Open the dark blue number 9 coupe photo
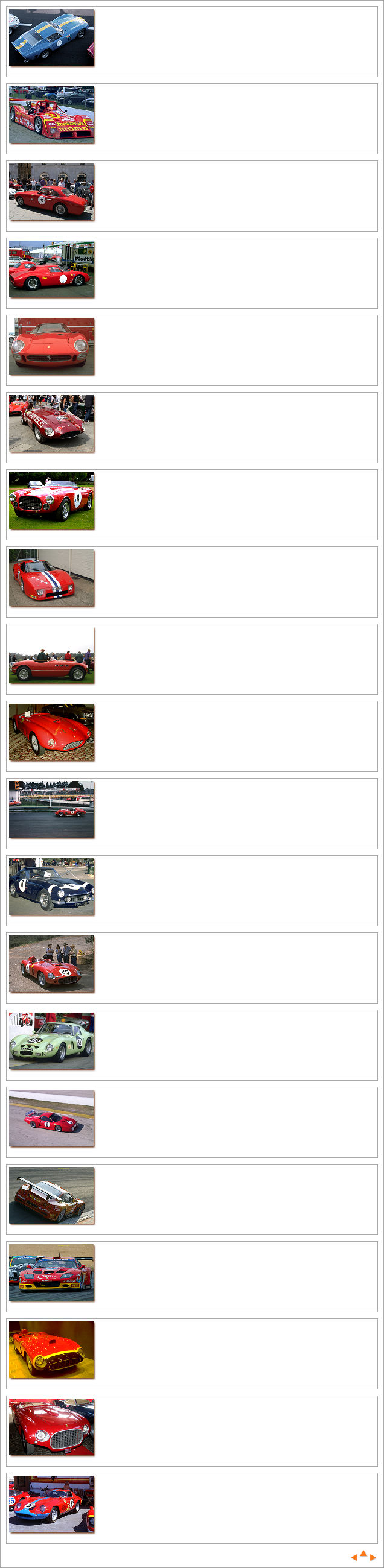The image size is (384, 1568). point(52,887)
